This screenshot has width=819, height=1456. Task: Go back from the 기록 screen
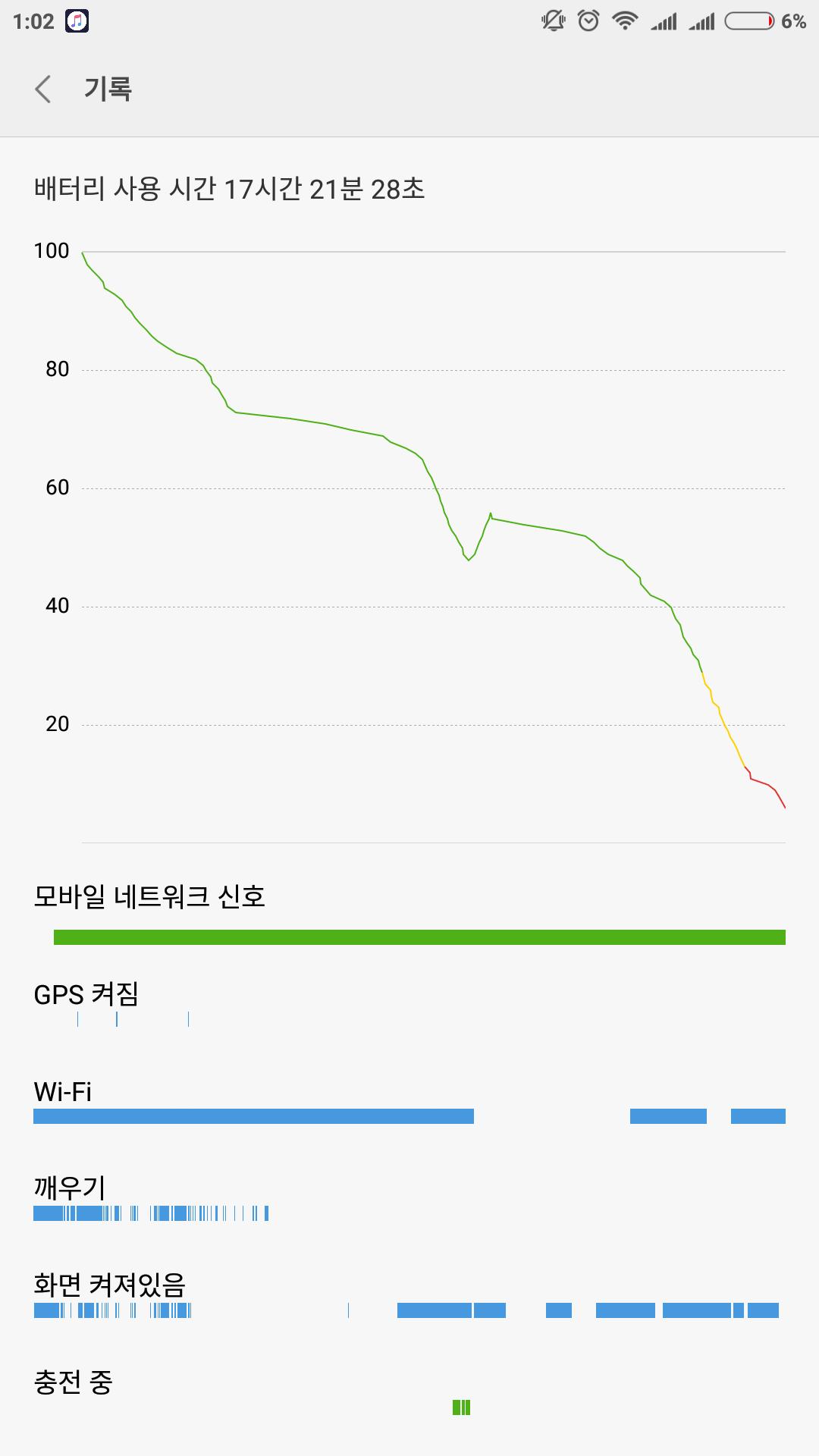click(43, 89)
